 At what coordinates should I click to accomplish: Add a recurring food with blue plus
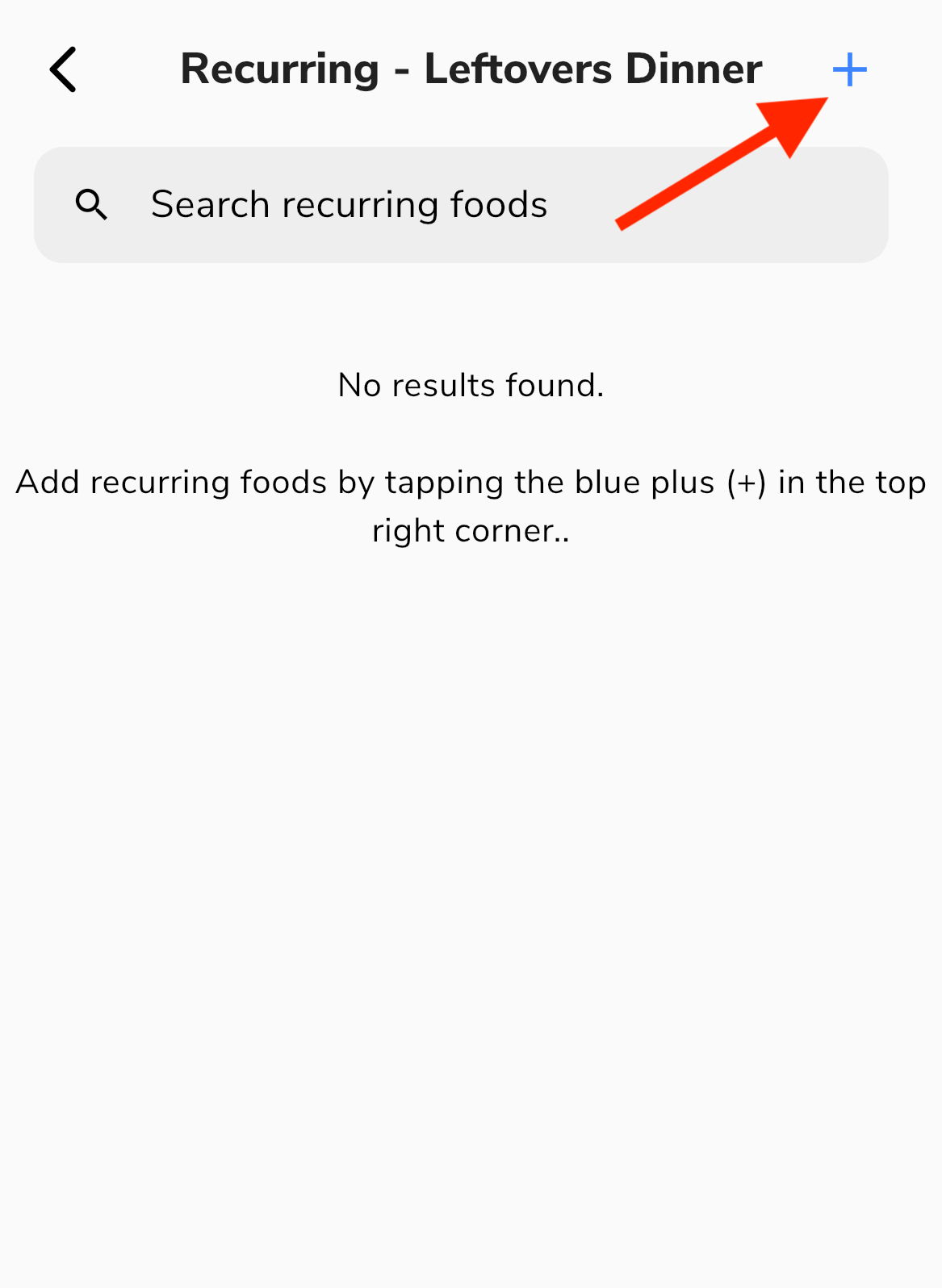pyautogui.click(x=849, y=70)
